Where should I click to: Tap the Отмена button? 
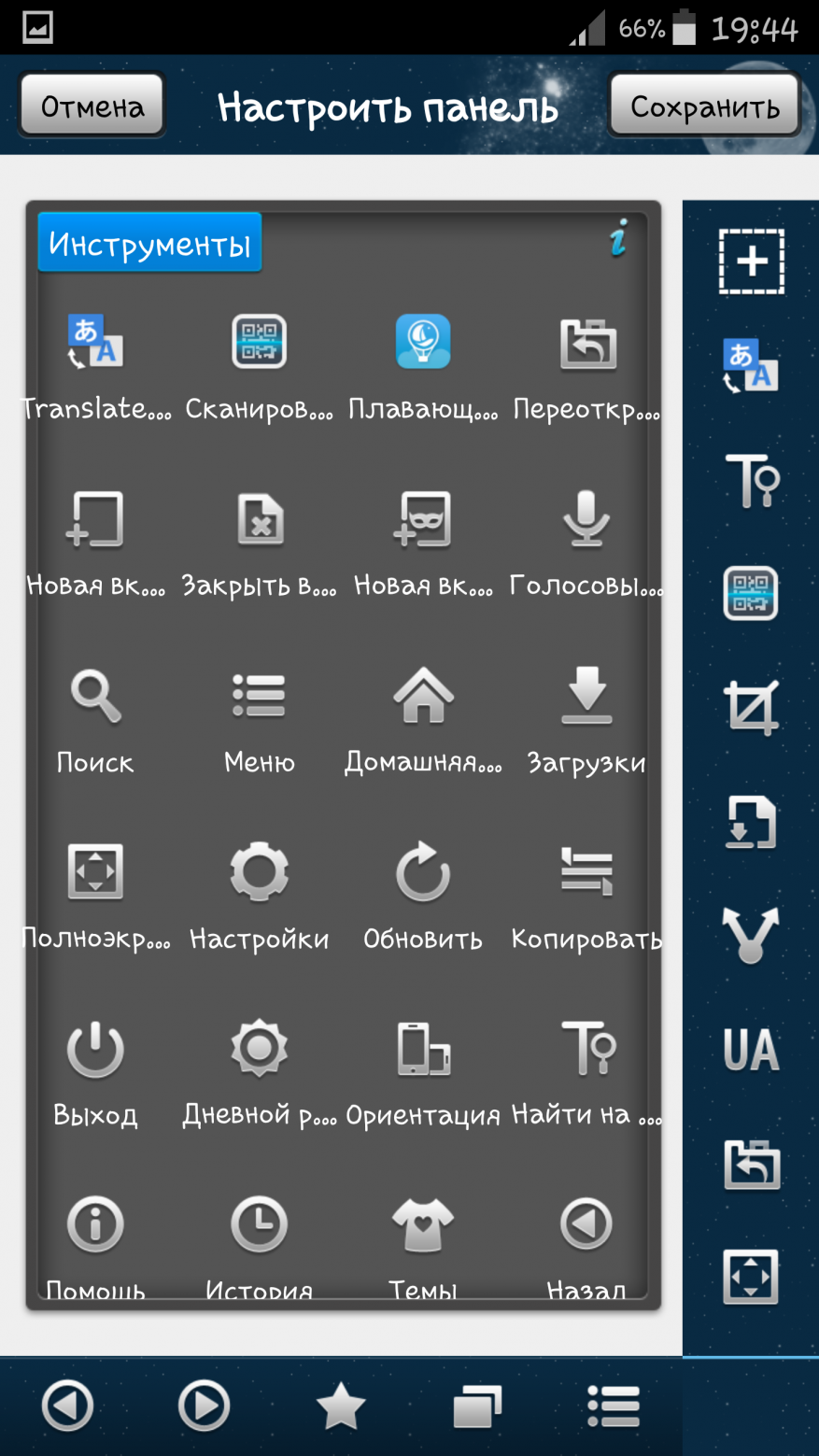click(x=92, y=106)
